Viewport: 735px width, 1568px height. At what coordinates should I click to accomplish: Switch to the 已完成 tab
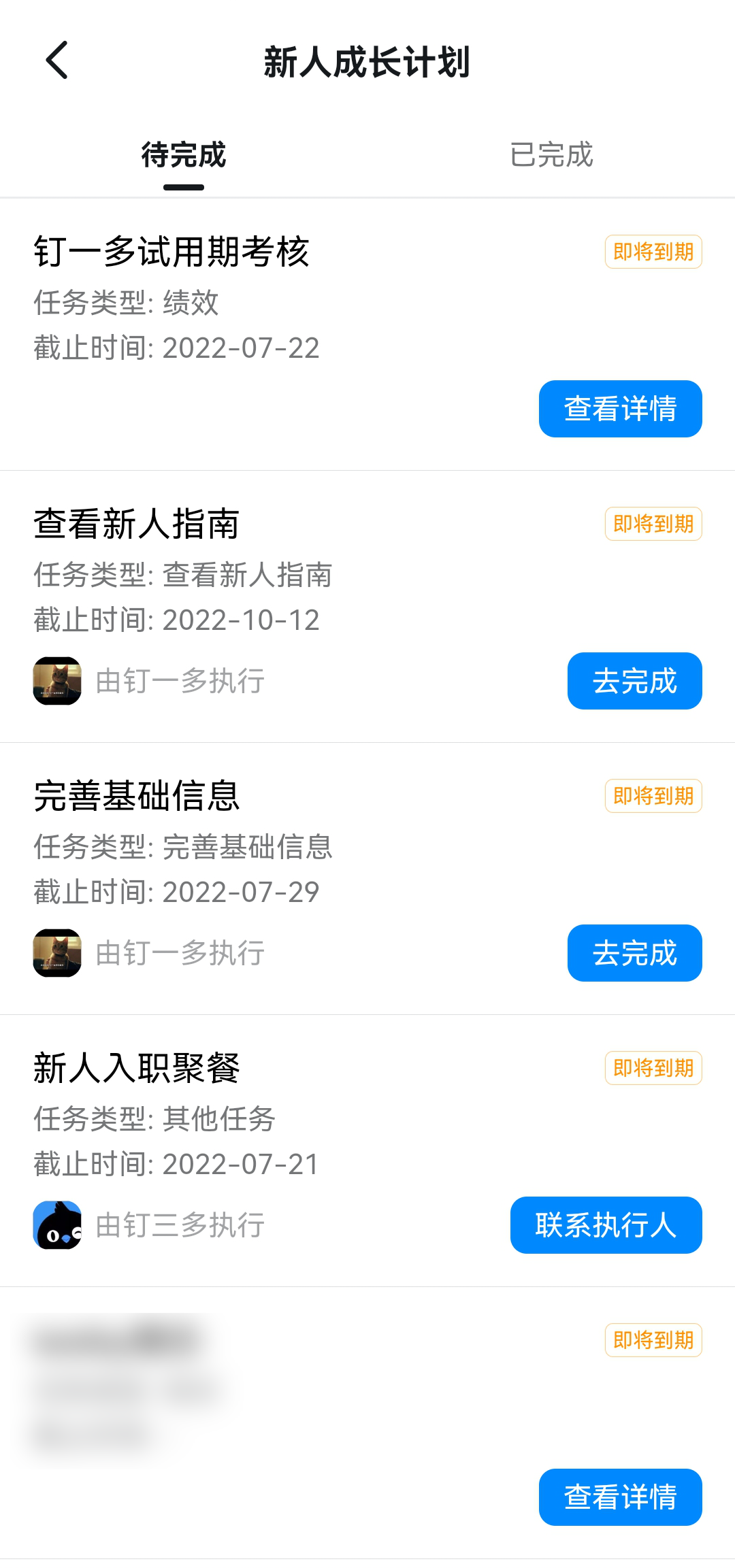click(551, 155)
